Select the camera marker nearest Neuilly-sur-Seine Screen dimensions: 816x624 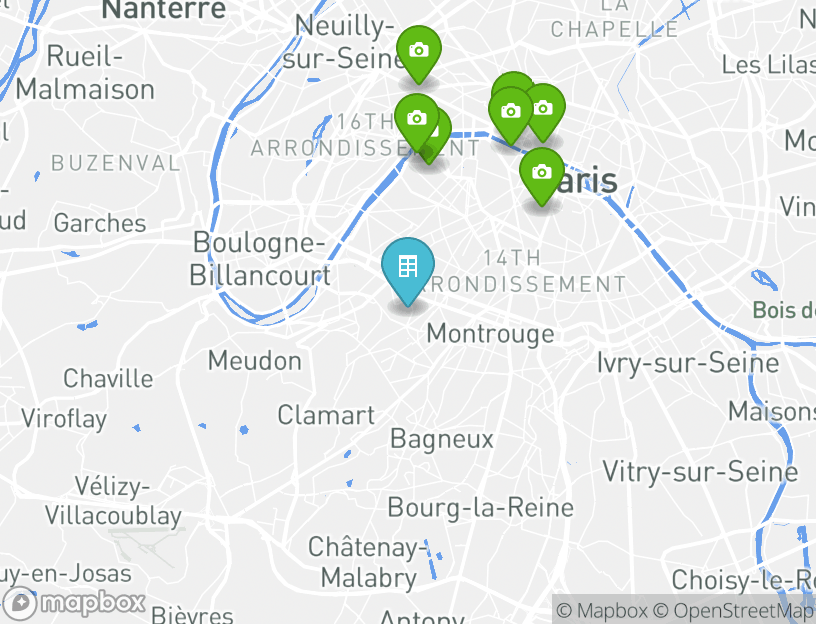click(x=419, y=50)
